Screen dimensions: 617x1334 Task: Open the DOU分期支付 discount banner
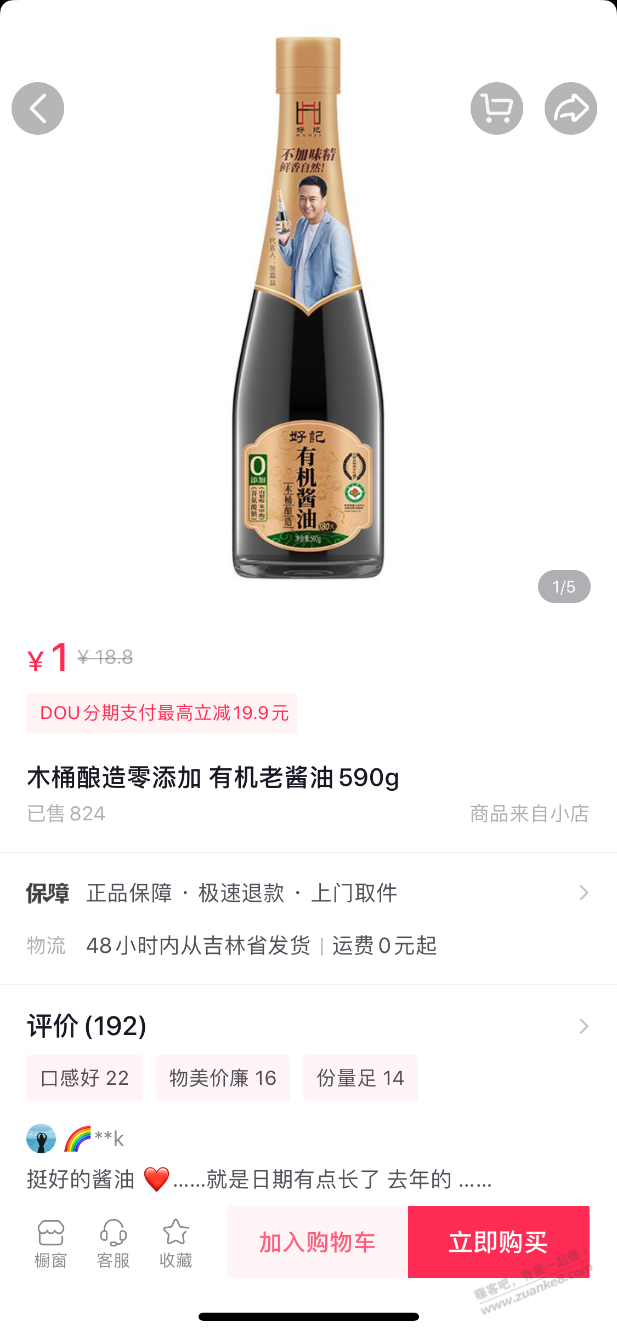[x=162, y=713]
